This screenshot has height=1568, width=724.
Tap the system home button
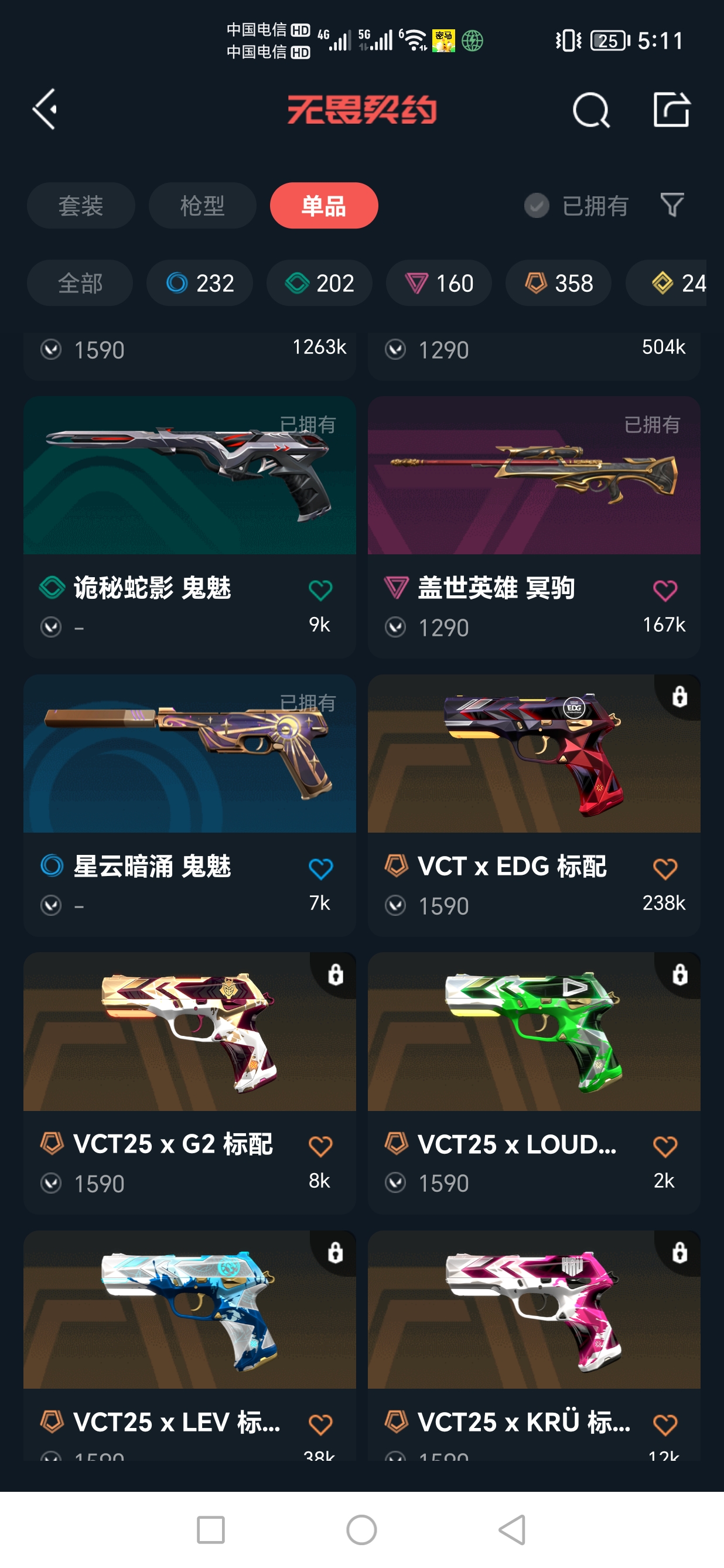pos(361,1530)
